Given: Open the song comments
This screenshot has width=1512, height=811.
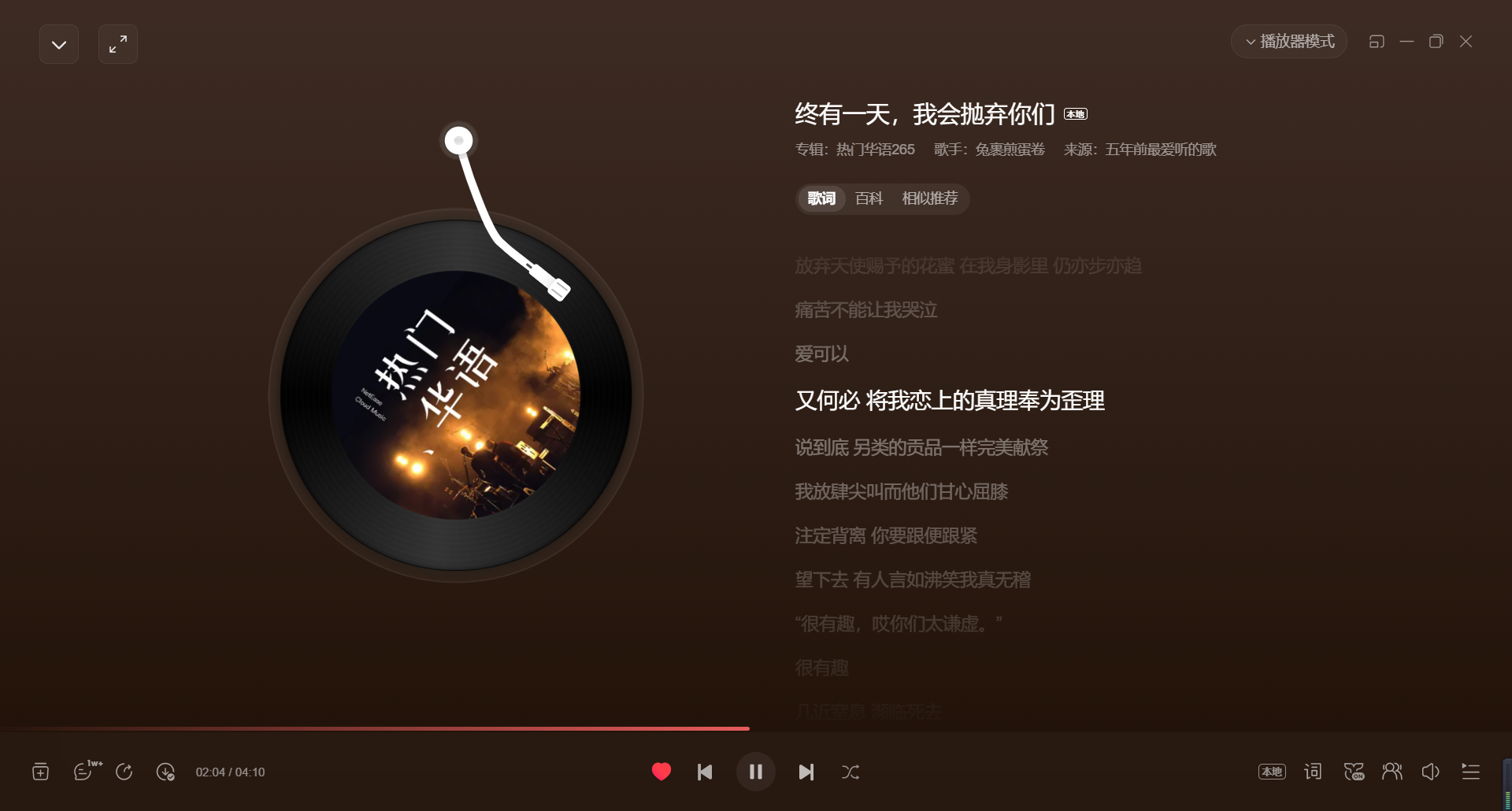Looking at the screenshot, I should [x=83, y=772].
